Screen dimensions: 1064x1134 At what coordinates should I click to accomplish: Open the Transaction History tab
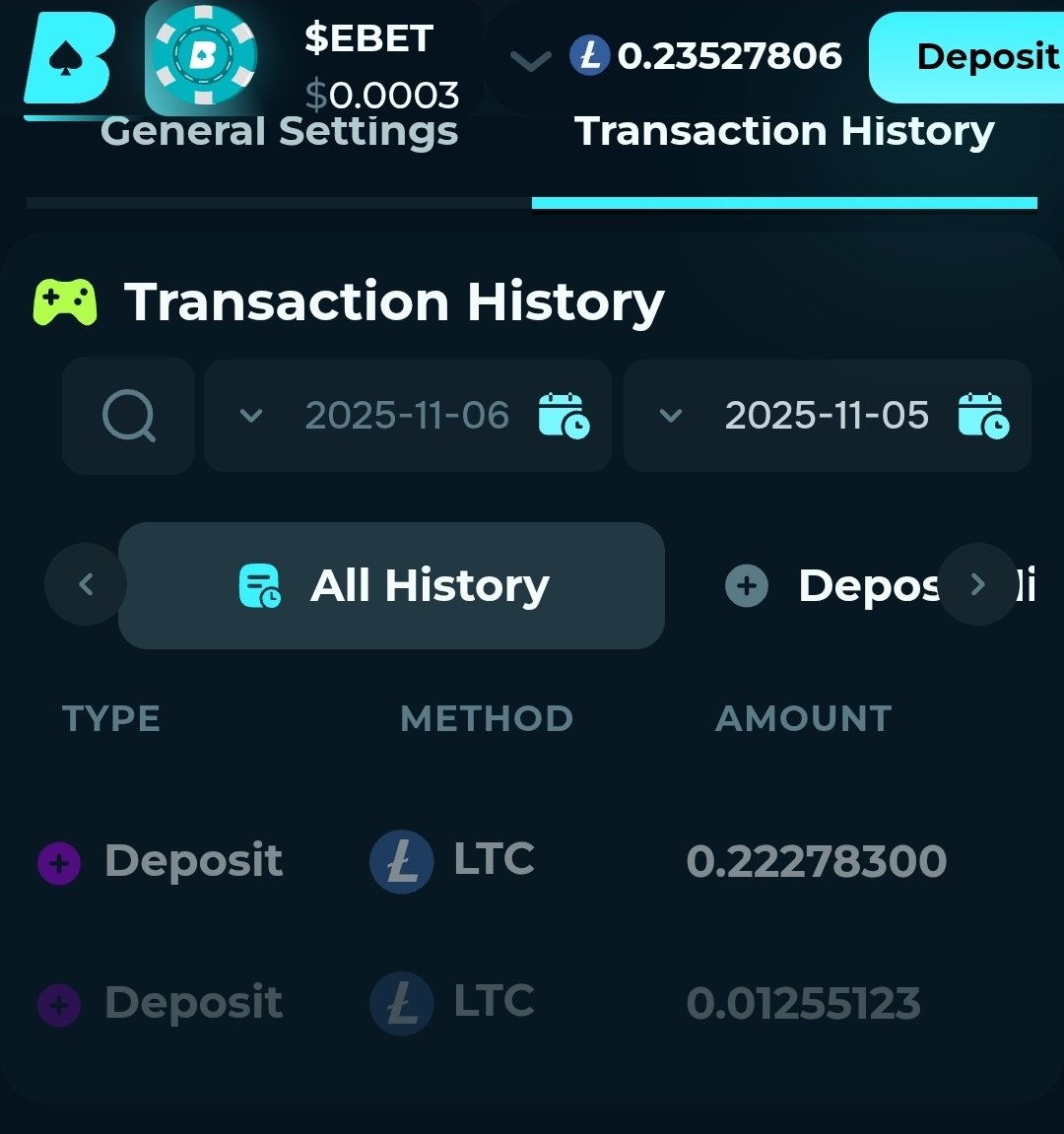(784, 132)
